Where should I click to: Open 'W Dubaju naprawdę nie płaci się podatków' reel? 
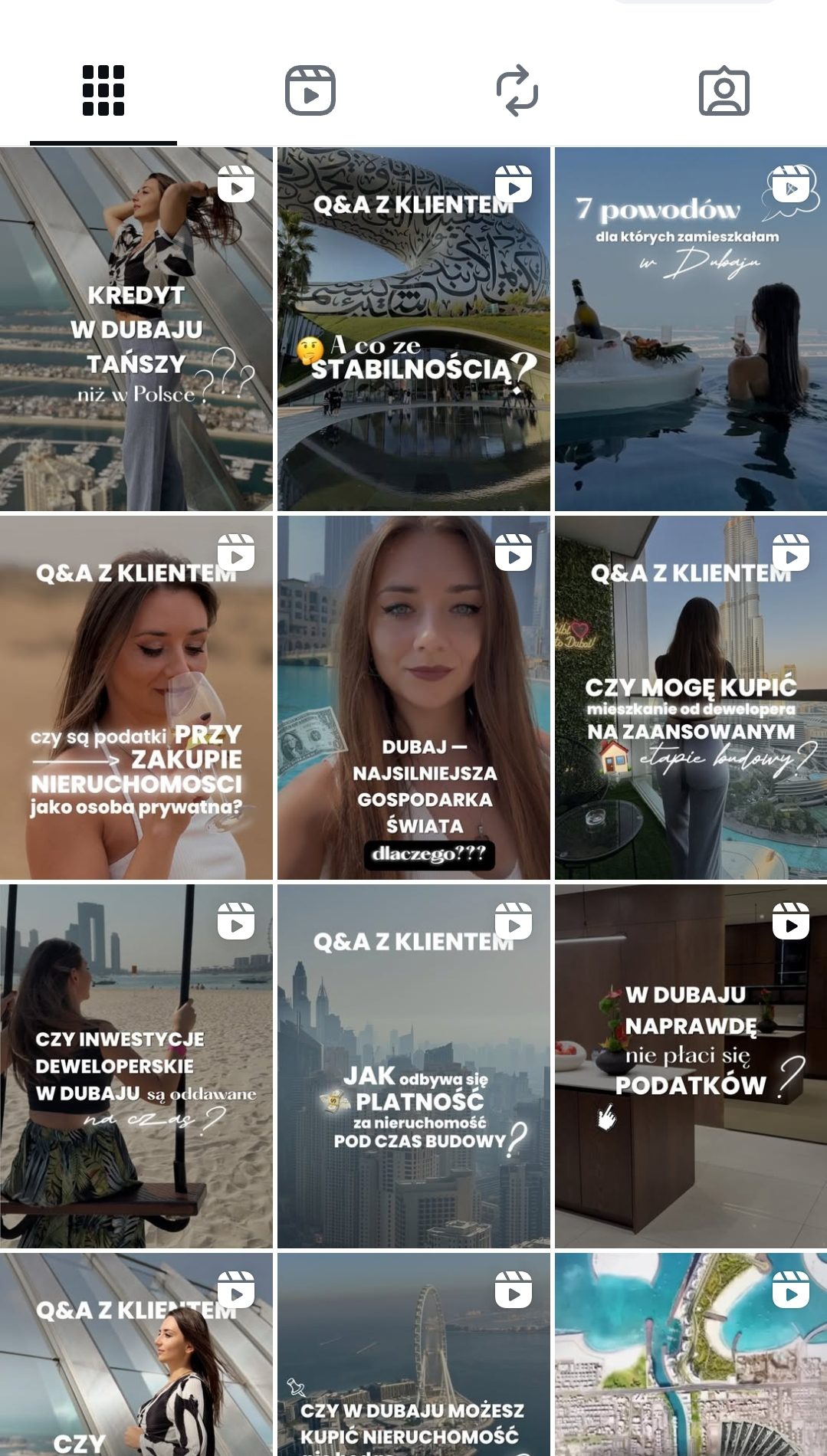pos(691,1065)
